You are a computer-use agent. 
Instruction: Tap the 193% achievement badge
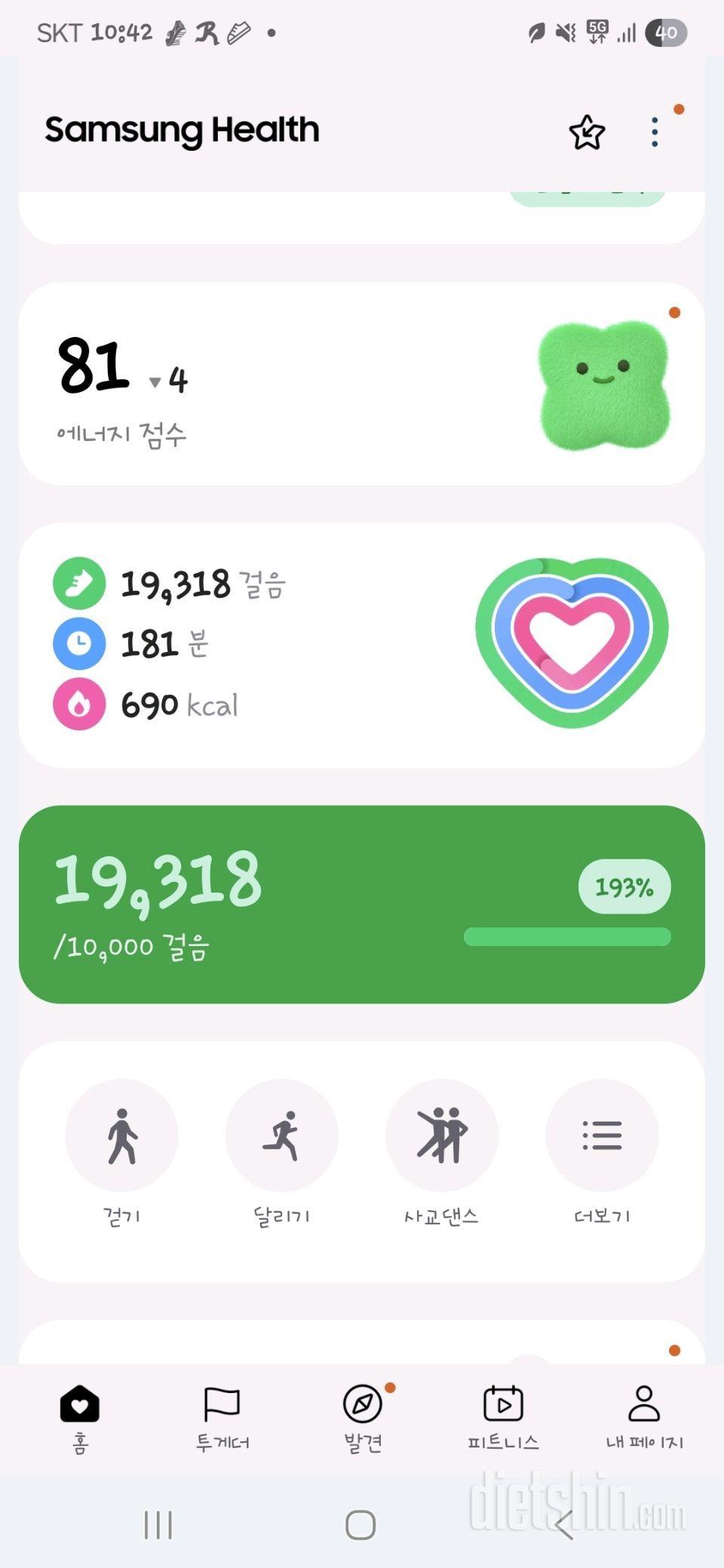pos(624,887)
